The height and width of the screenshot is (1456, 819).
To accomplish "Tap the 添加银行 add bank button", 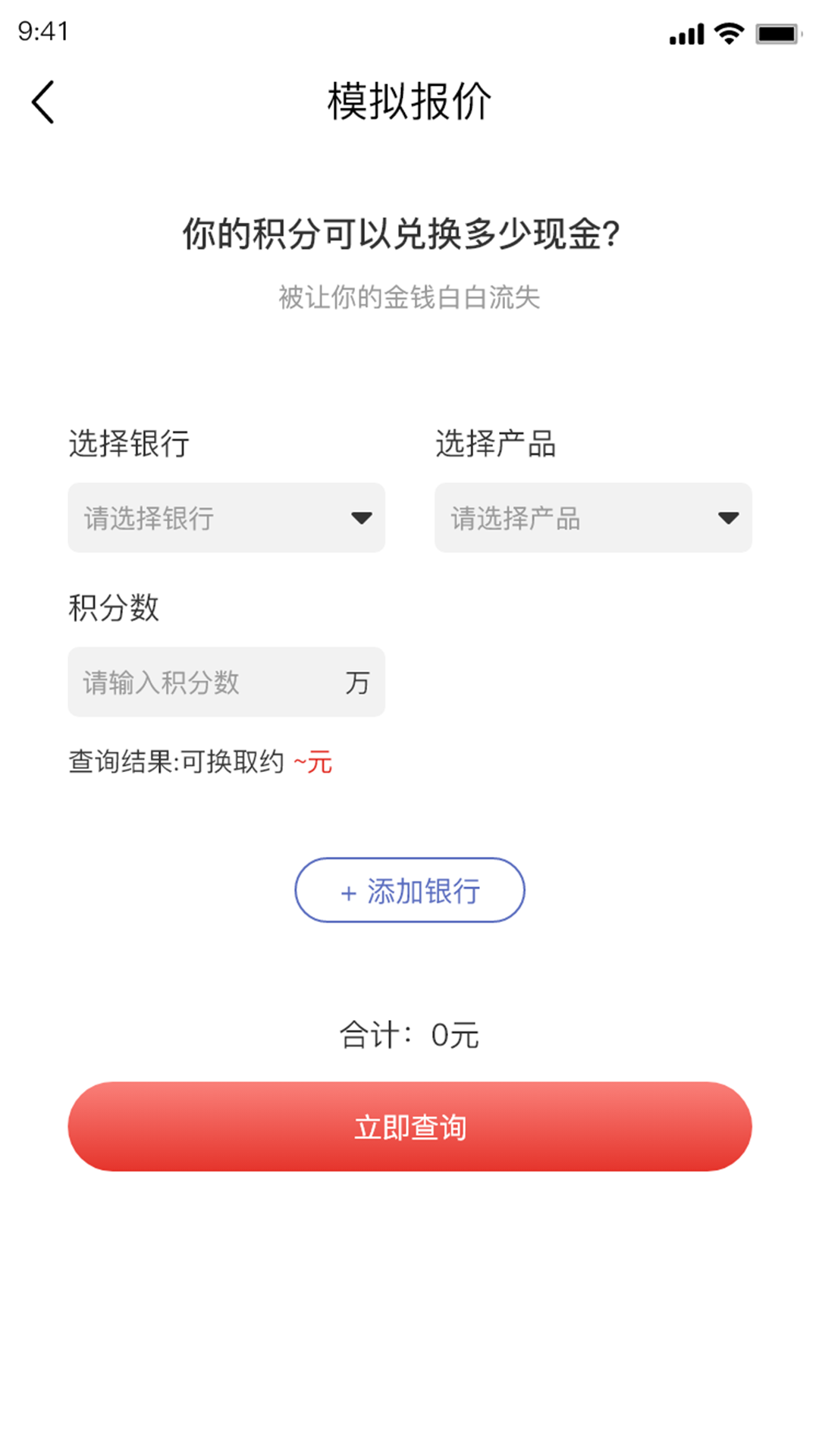I will [x=409, y=891].
